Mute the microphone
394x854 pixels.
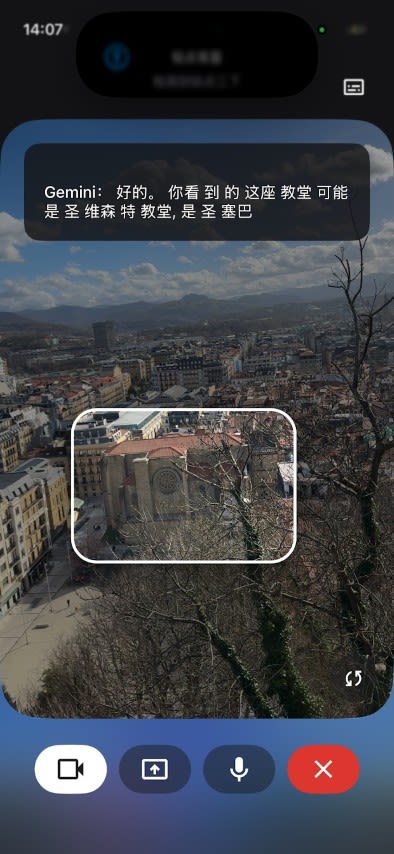coord(239,769)
